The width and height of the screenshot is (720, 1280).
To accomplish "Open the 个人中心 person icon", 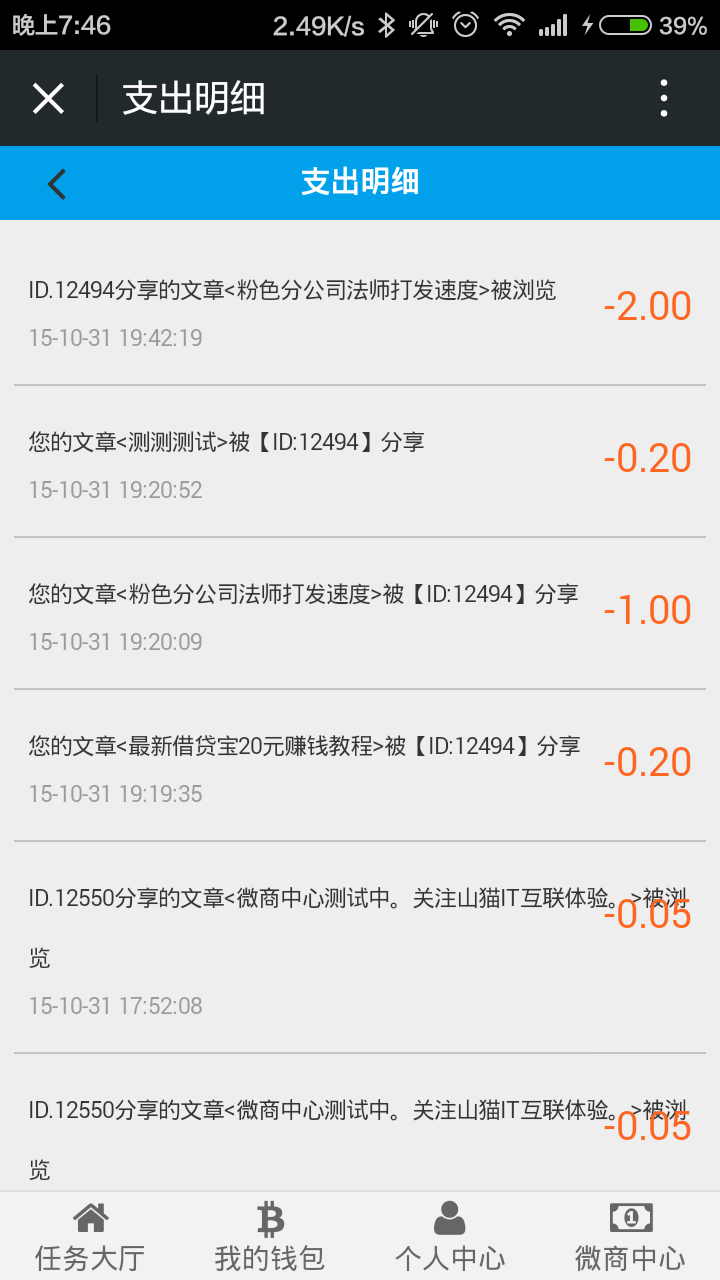I will pyautogui.click(x=449, y=1216).
